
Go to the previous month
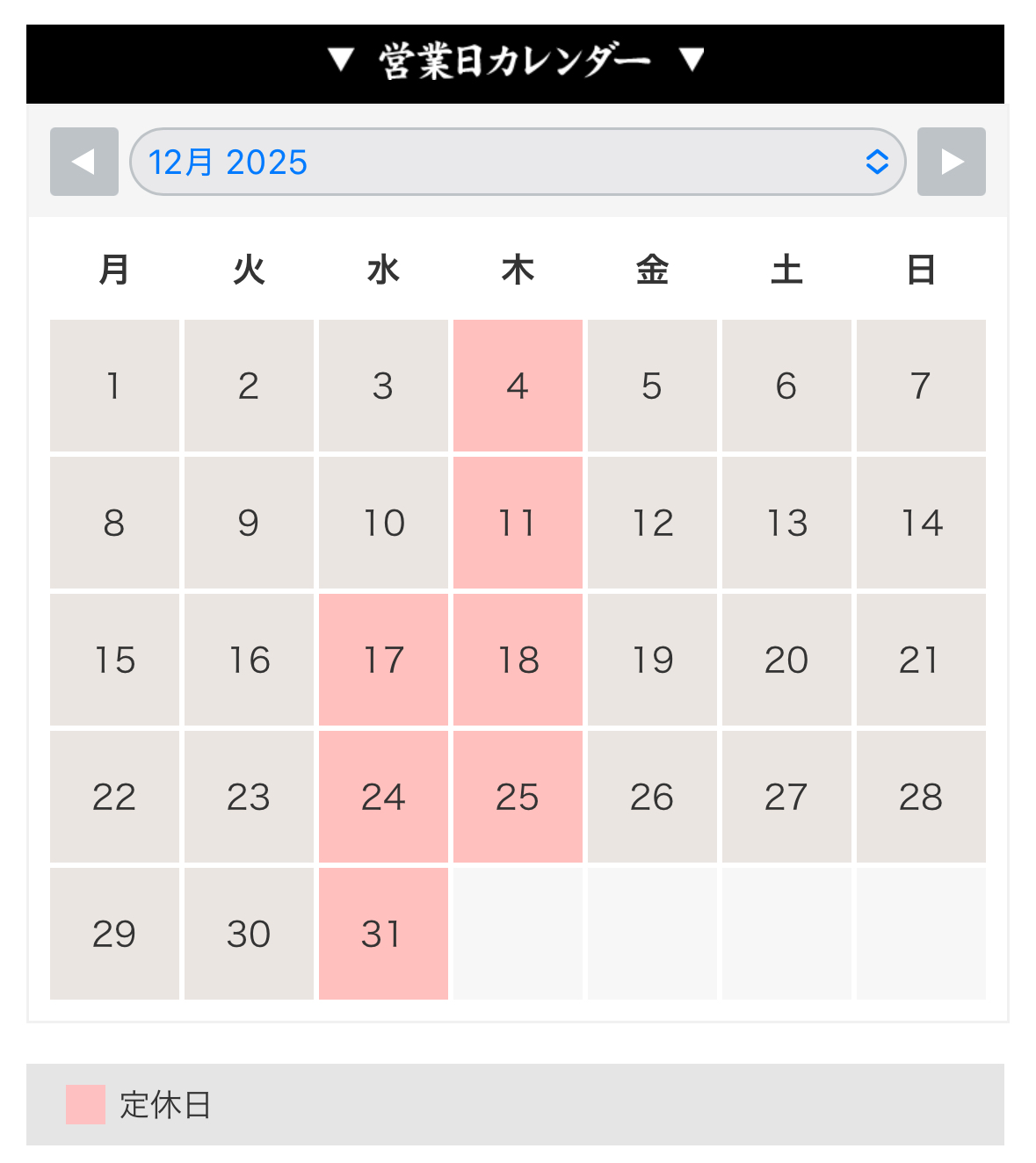click(x=84, y=162)
